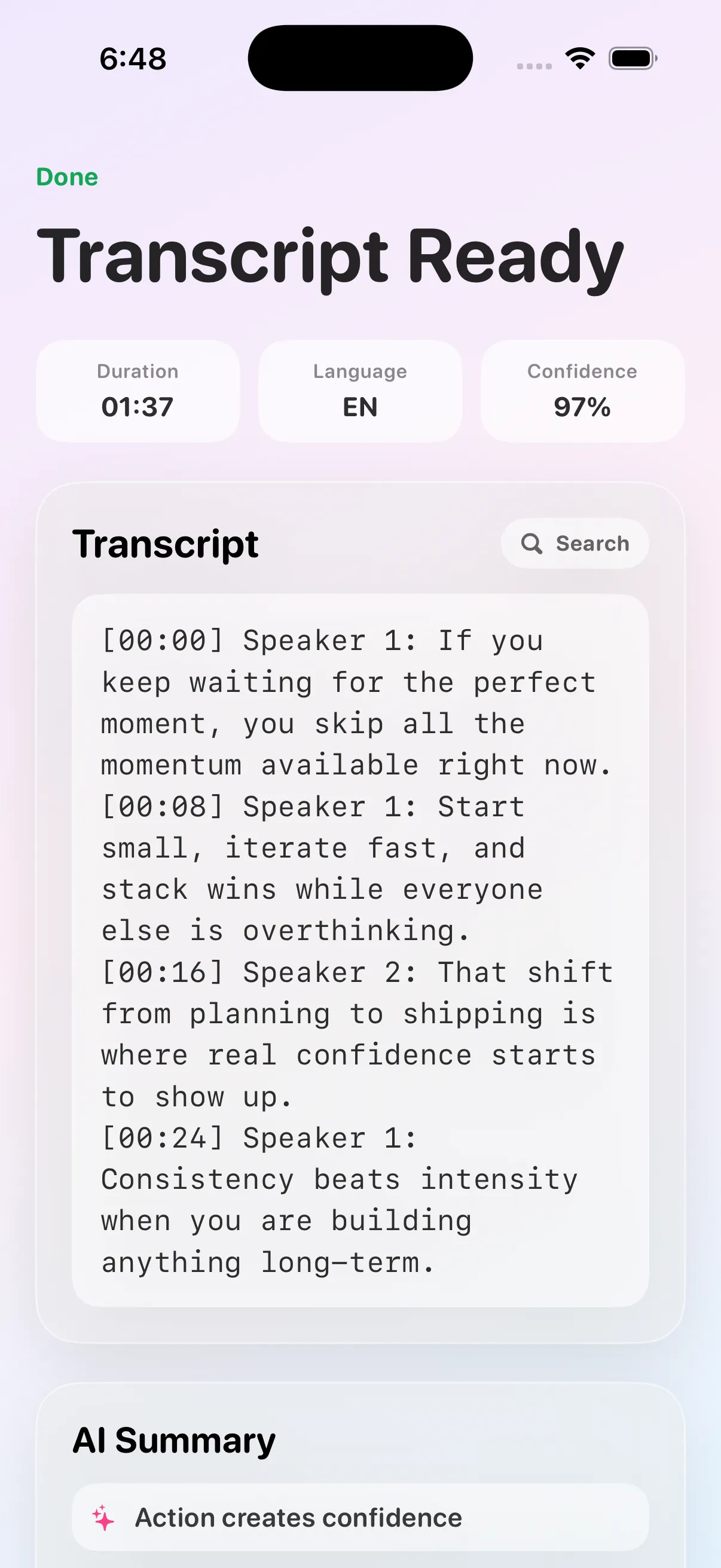The height and width of the screenshot is (1568, 721).
Task: Select the Duration 01:37 card
Action: 138,390
